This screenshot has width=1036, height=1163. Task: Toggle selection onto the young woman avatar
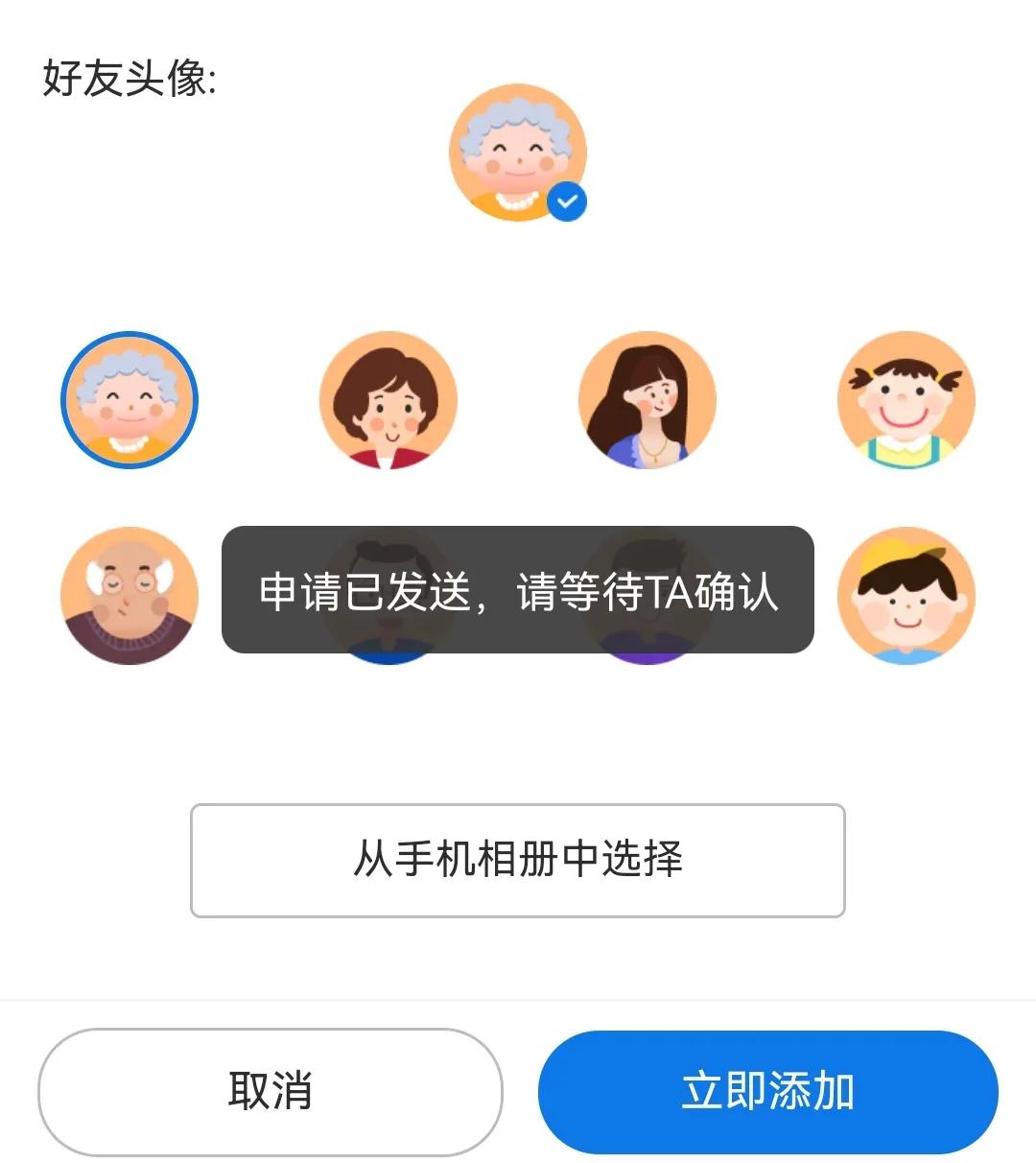tap(647, 401)
